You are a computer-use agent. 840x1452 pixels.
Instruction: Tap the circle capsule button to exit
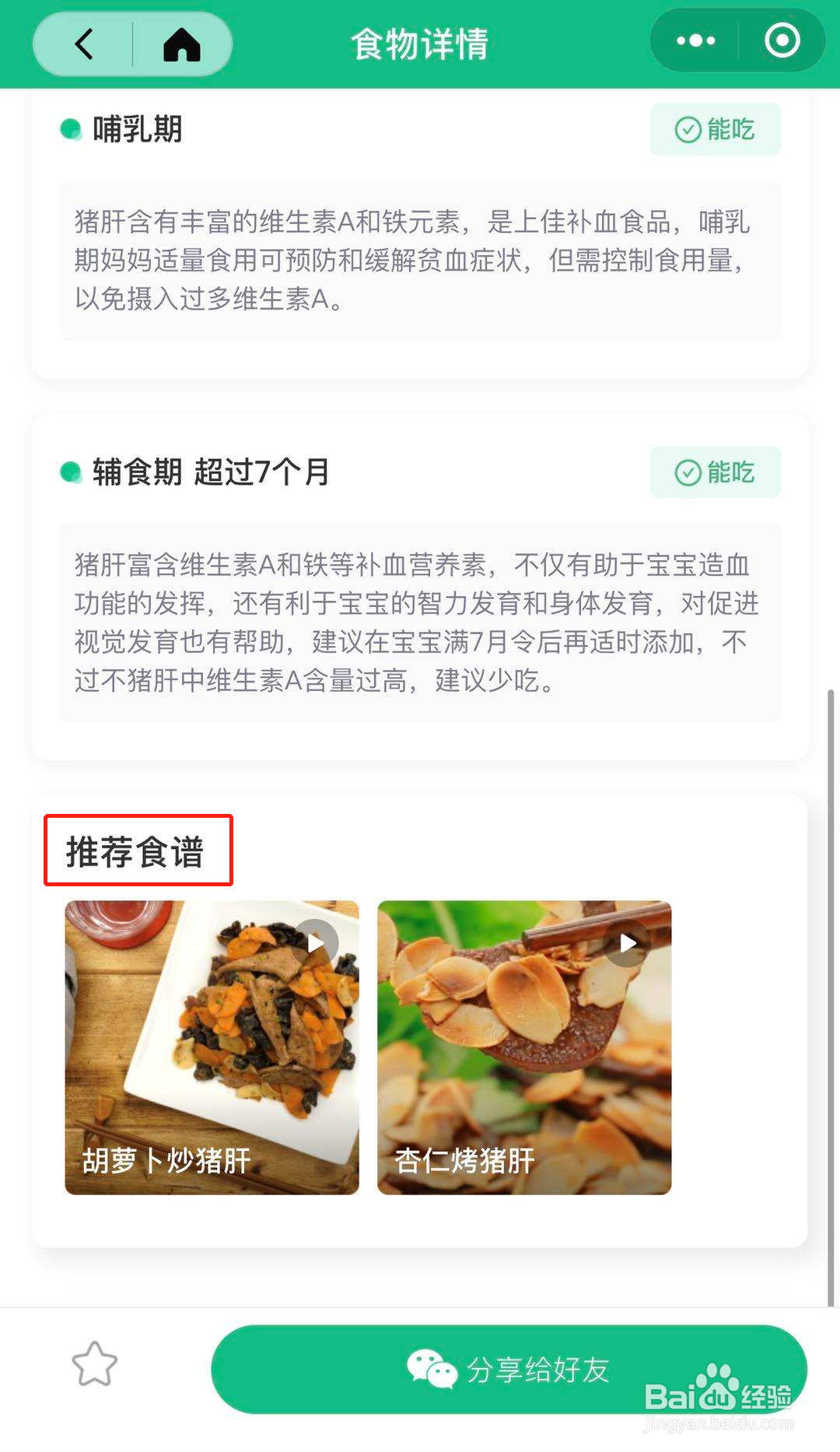click(782, 40)
